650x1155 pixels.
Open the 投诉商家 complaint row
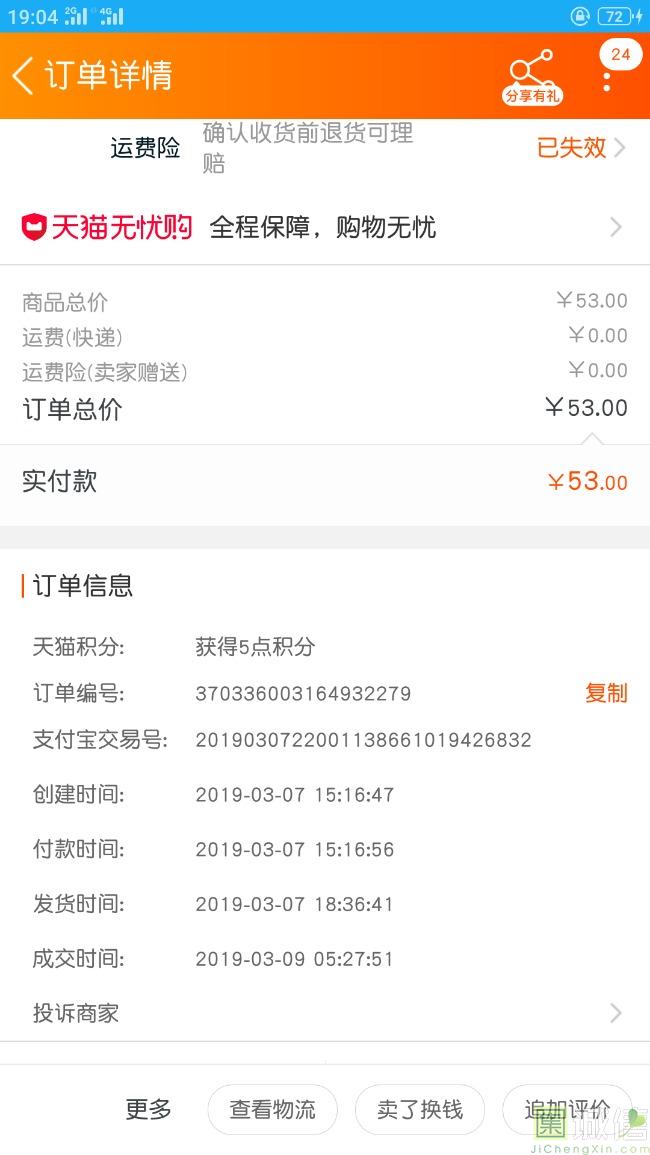[x=325, y=1014]
